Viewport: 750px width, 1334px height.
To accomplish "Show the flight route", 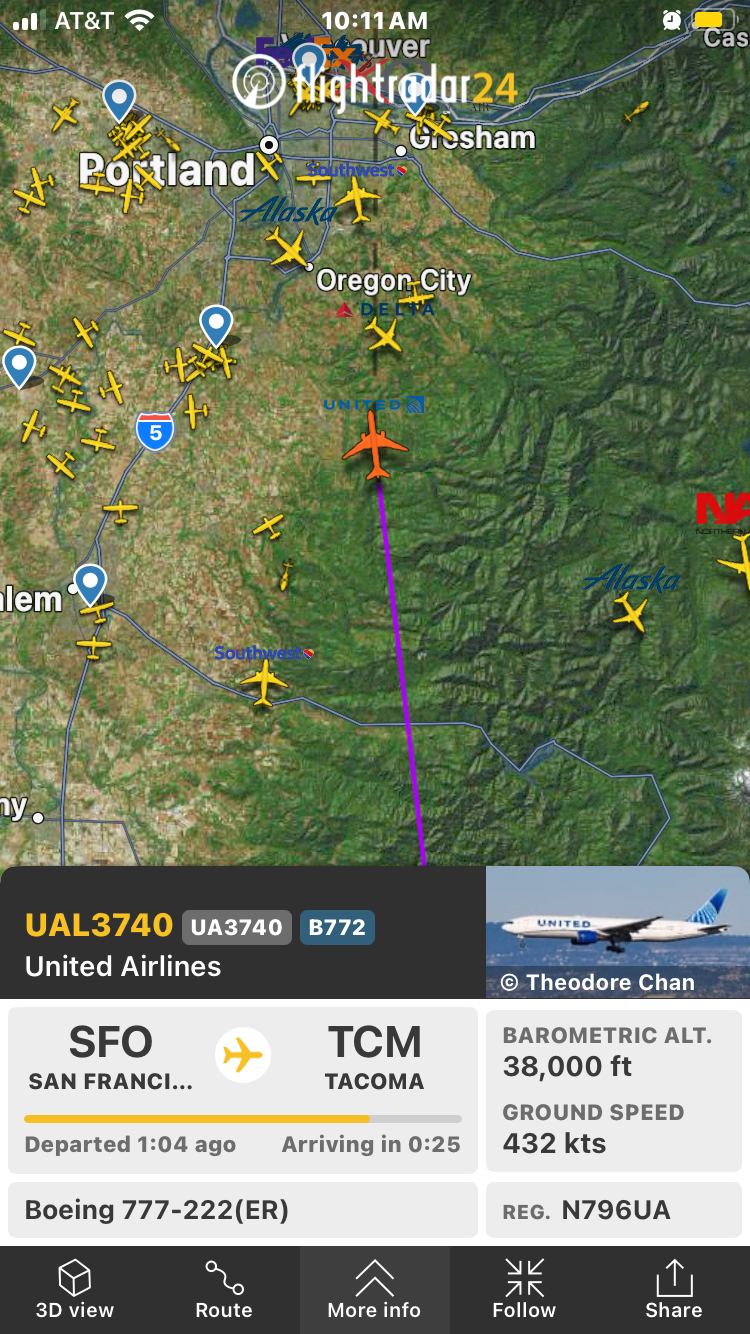I will [x=224, y=1290].
